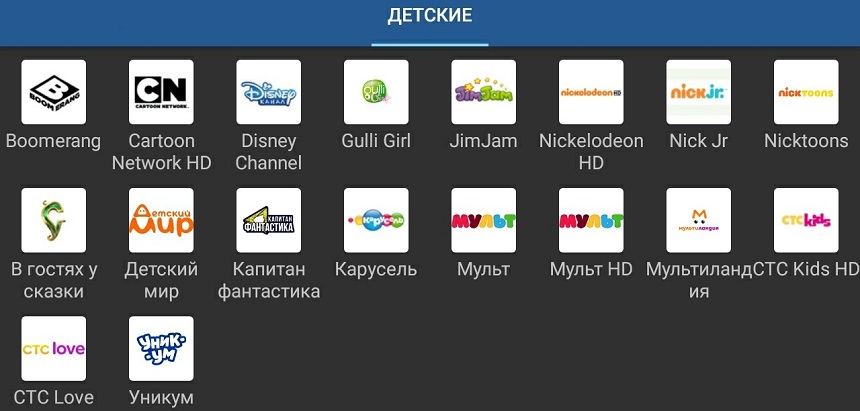Open В гостях у сказки
Image resolution: width=860 pixels, height=411 pixels.
pyautogui.click(x=54, y=220)
